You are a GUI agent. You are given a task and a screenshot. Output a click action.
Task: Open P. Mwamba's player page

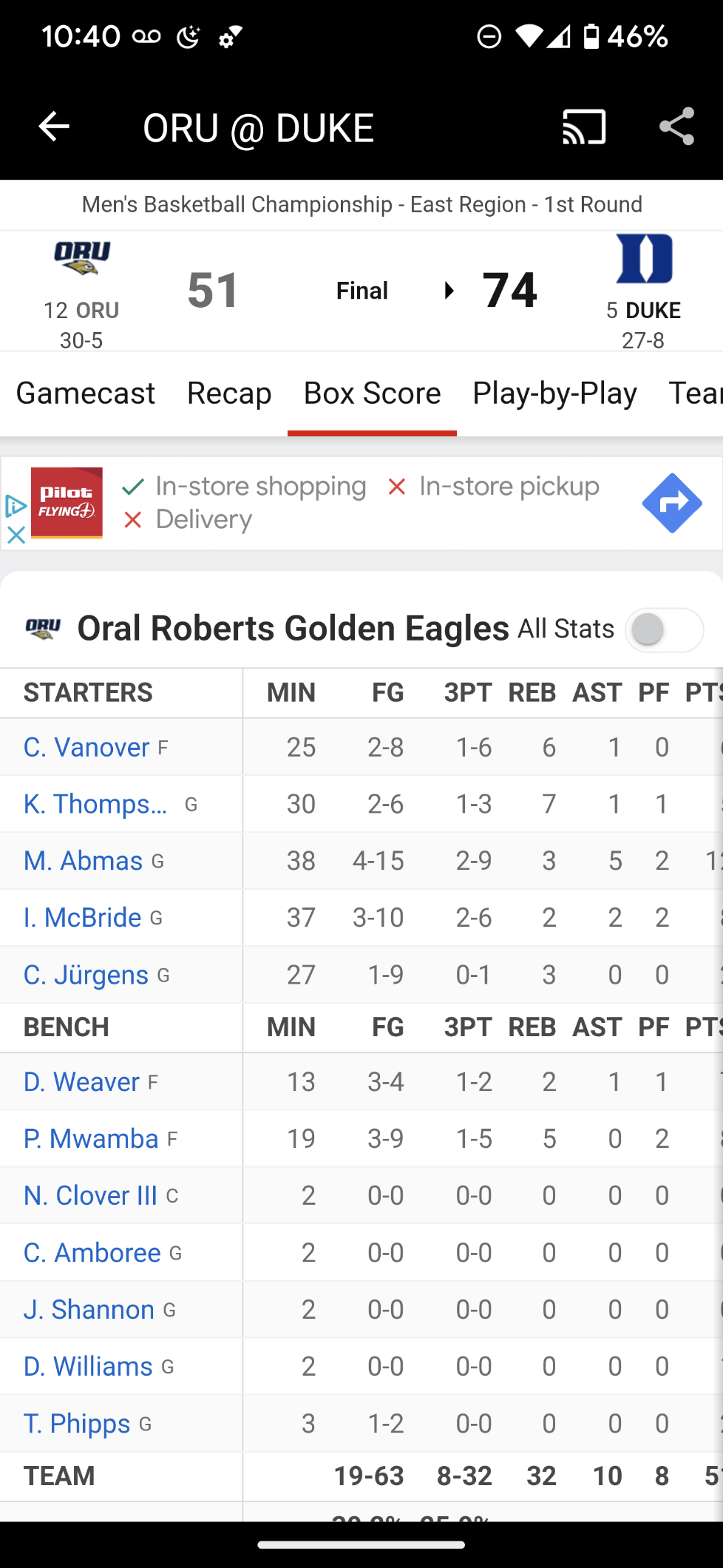pos(91,1139)
